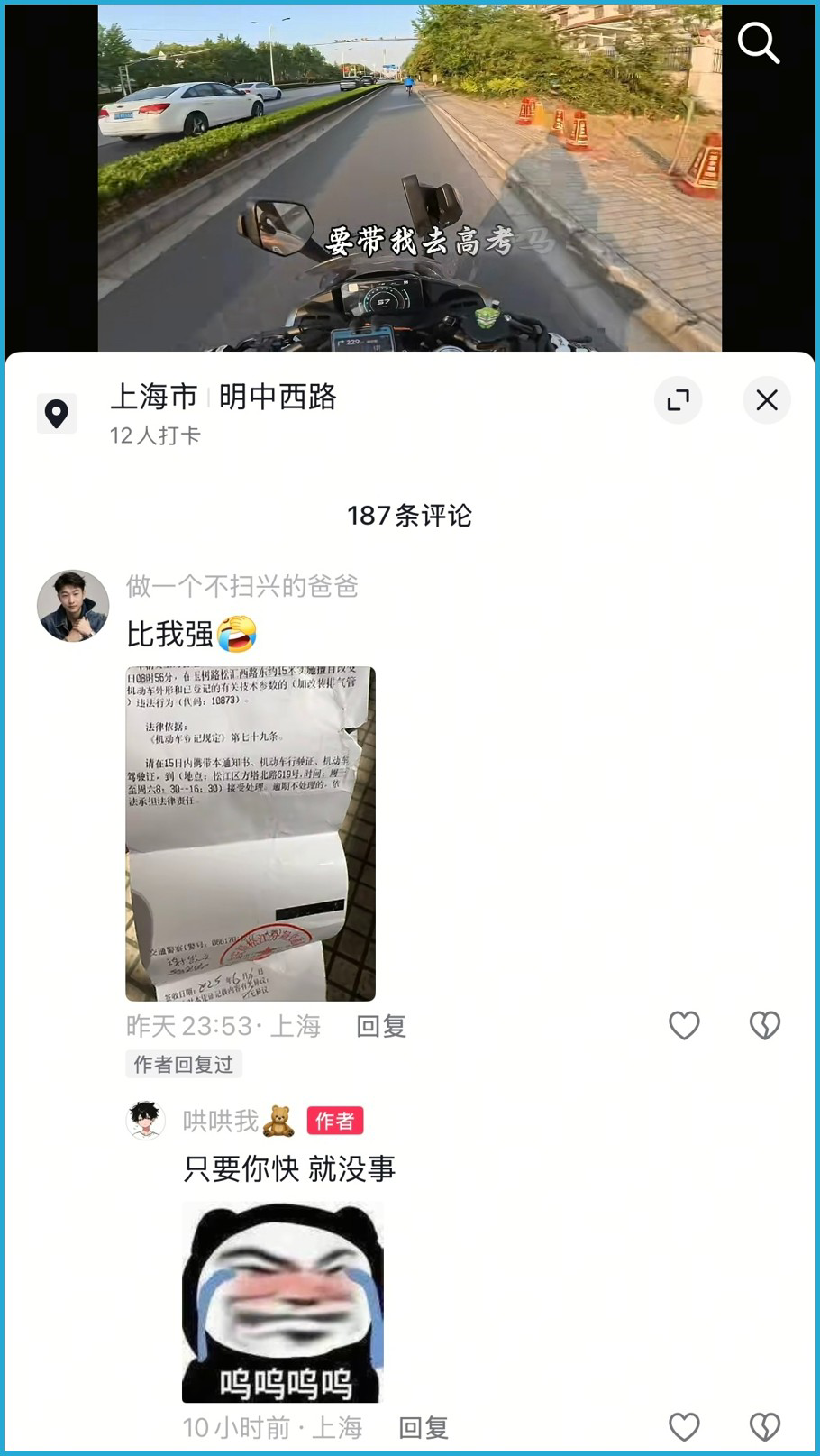Close the comments panel
This screenshot has height=1456, width=820.
pos(766,399)
